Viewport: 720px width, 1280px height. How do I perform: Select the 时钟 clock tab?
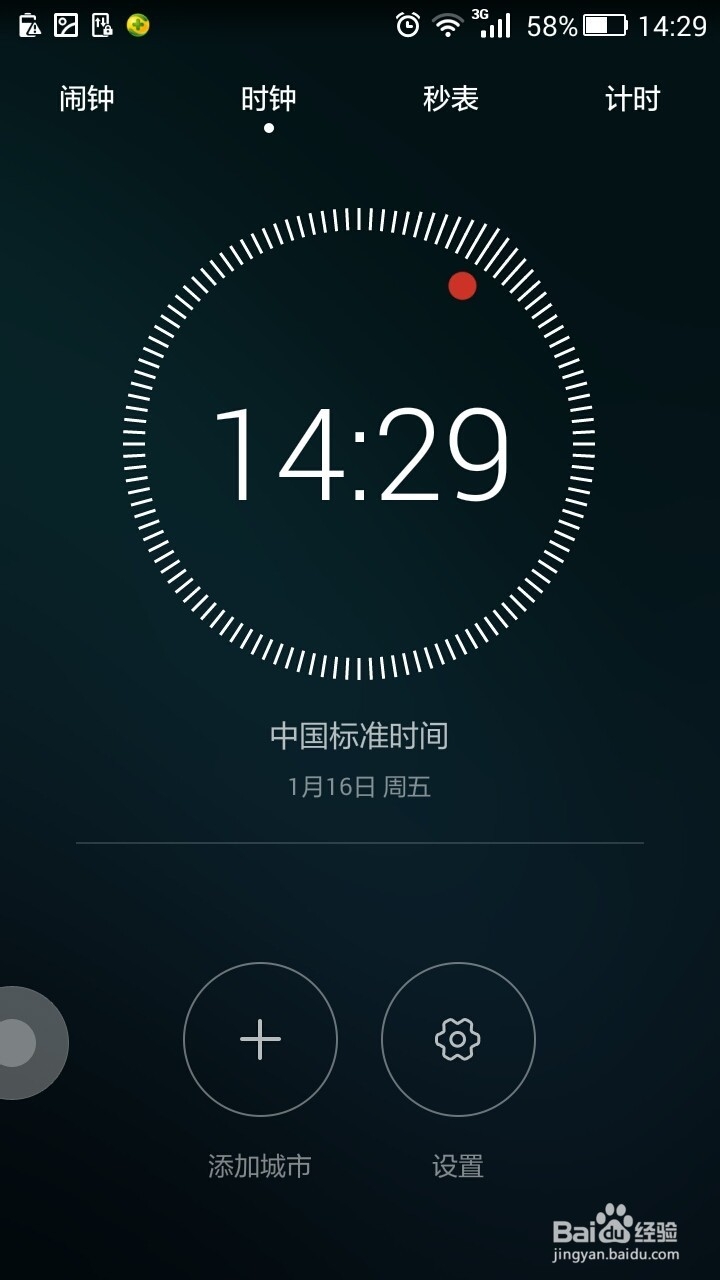267,98
